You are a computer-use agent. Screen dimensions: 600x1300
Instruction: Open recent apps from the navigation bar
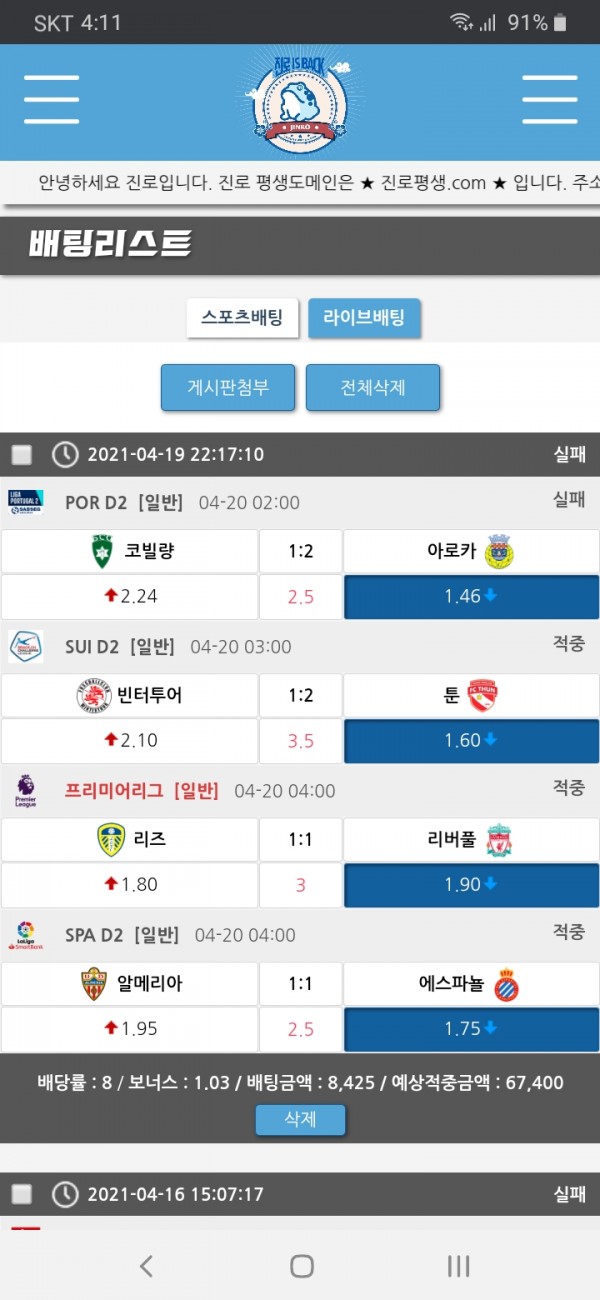458,1266
